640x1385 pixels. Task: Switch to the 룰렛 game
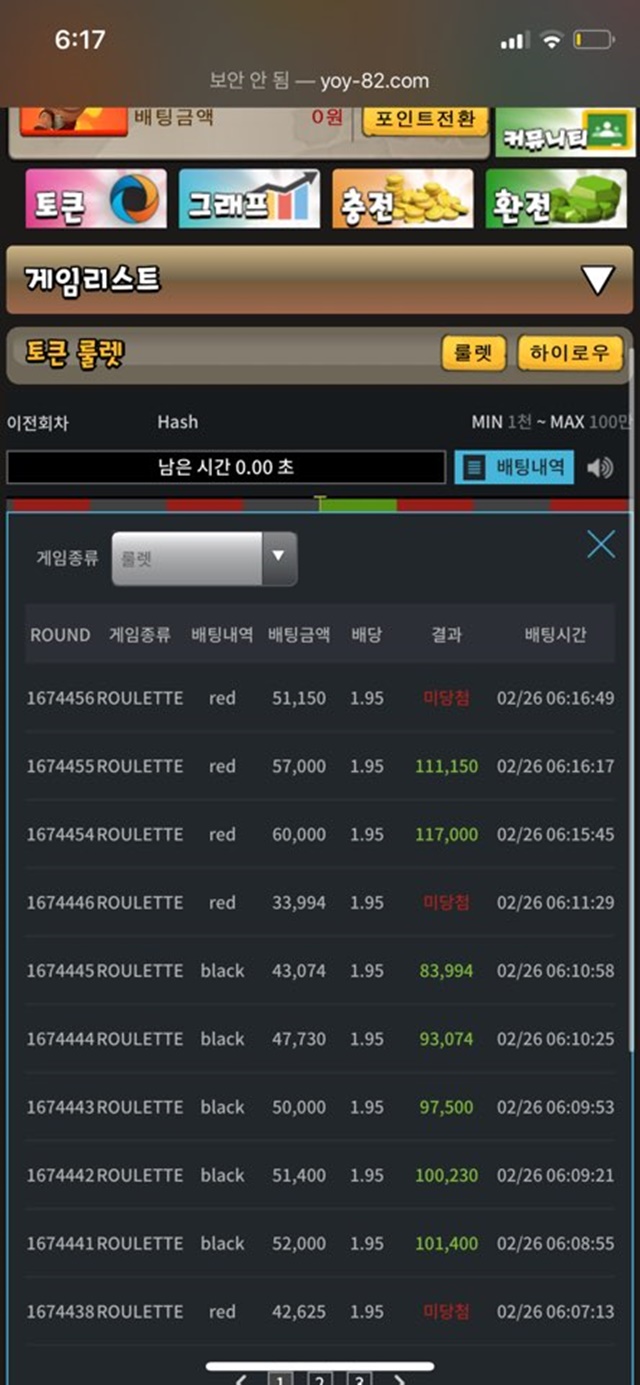(473, 353)
